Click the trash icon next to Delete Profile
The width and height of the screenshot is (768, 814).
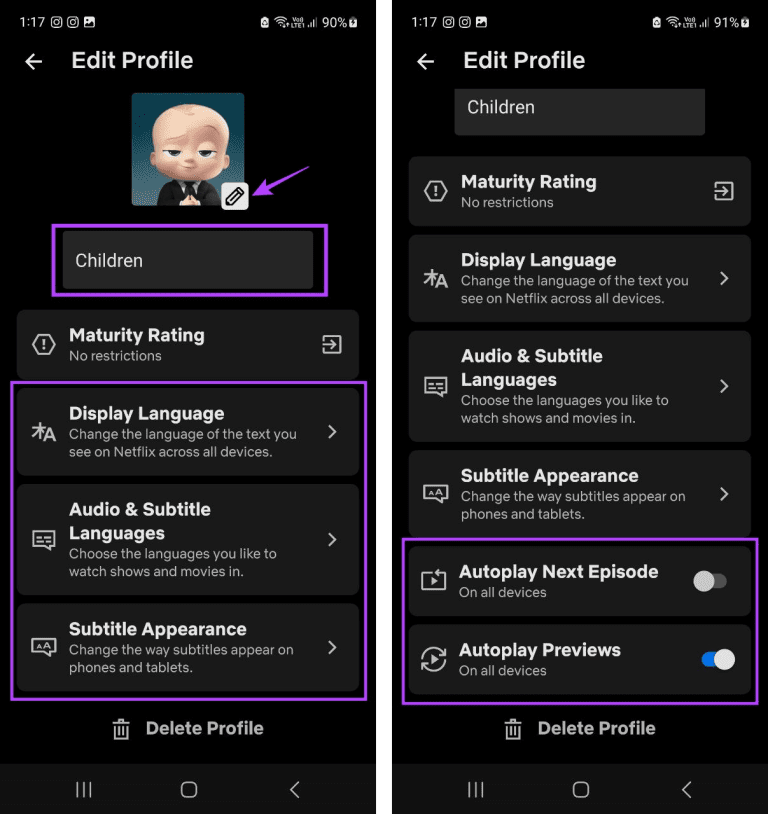point(121,728)
